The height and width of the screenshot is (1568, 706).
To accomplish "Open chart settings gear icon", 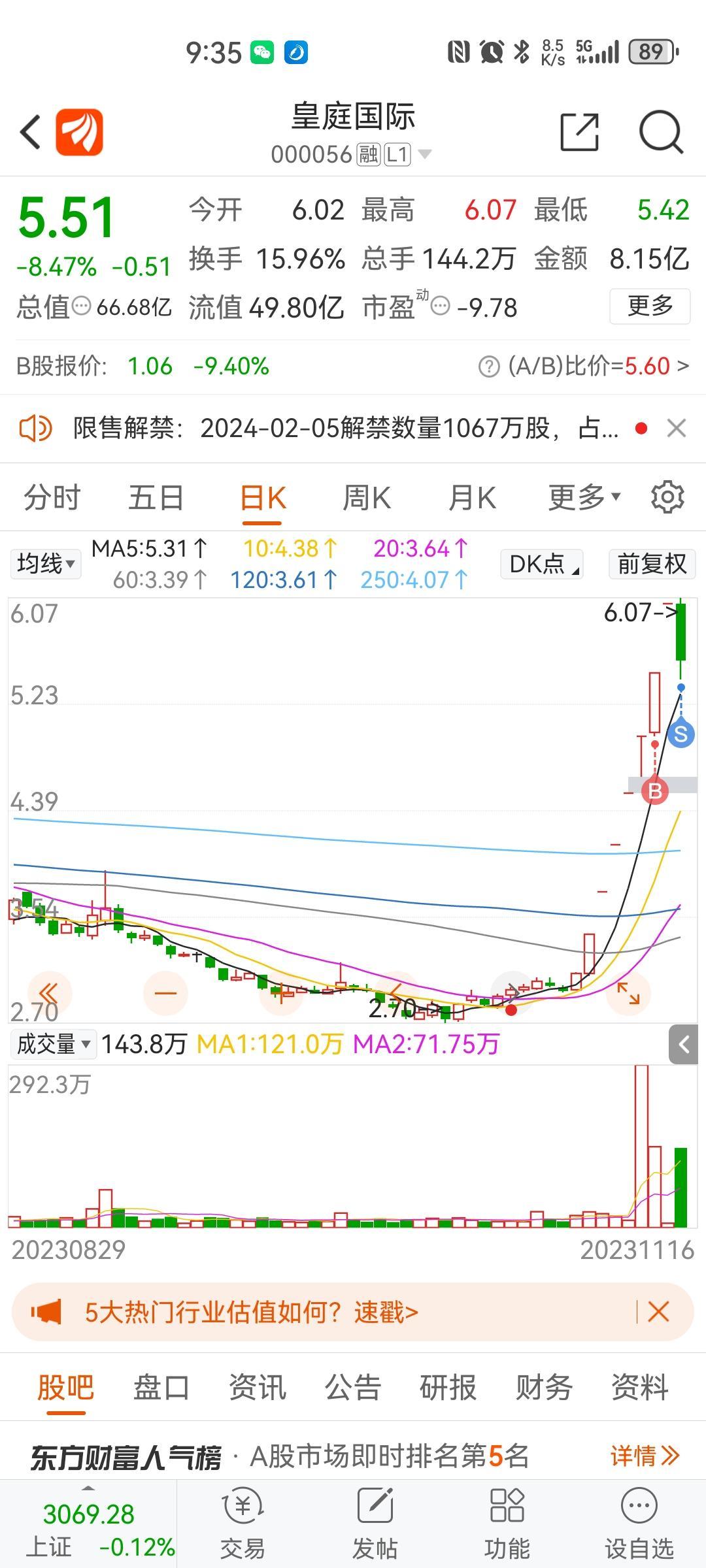I will pyautogui.click(x=667, y=498).
